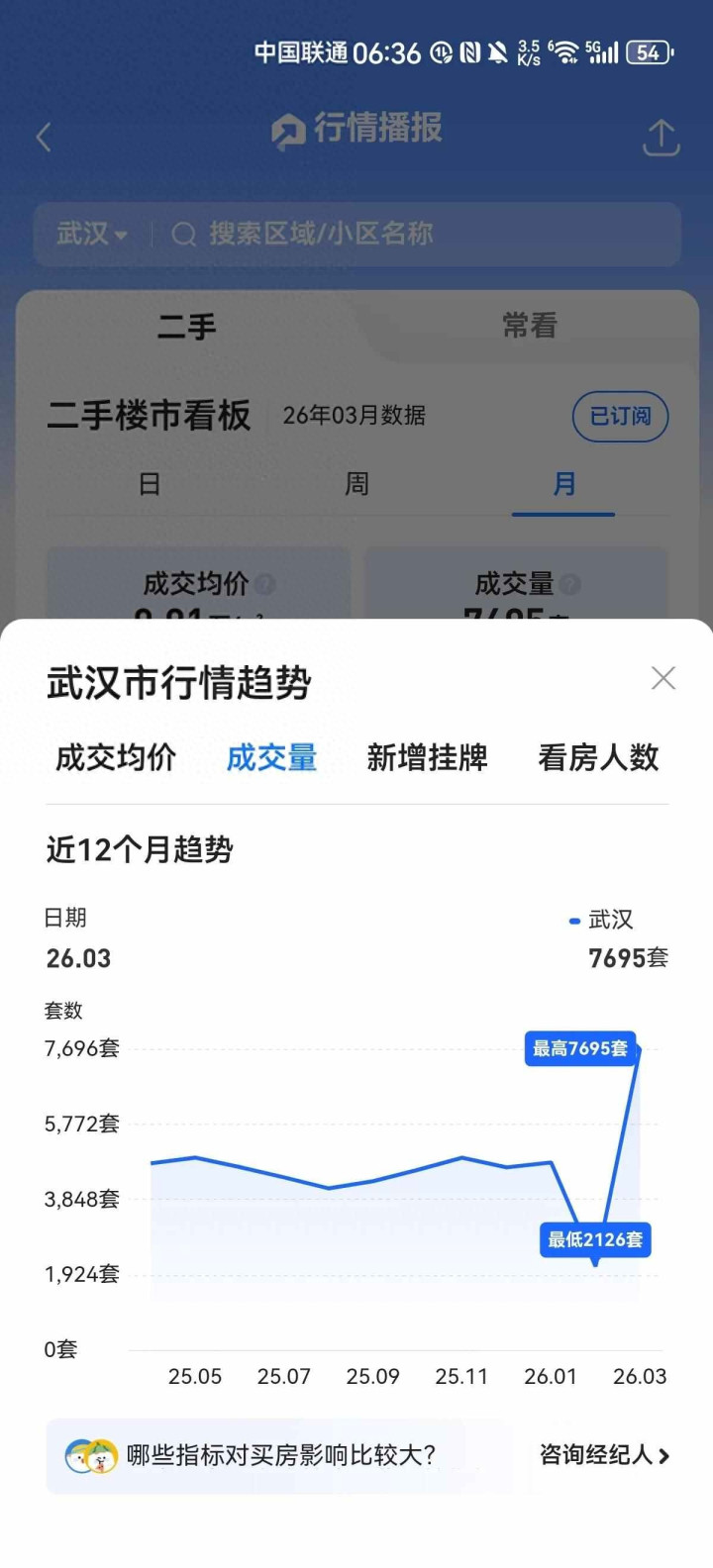
Task: View the 看房人数 tab
Action: pyautogui.click(x=598, y=758)
